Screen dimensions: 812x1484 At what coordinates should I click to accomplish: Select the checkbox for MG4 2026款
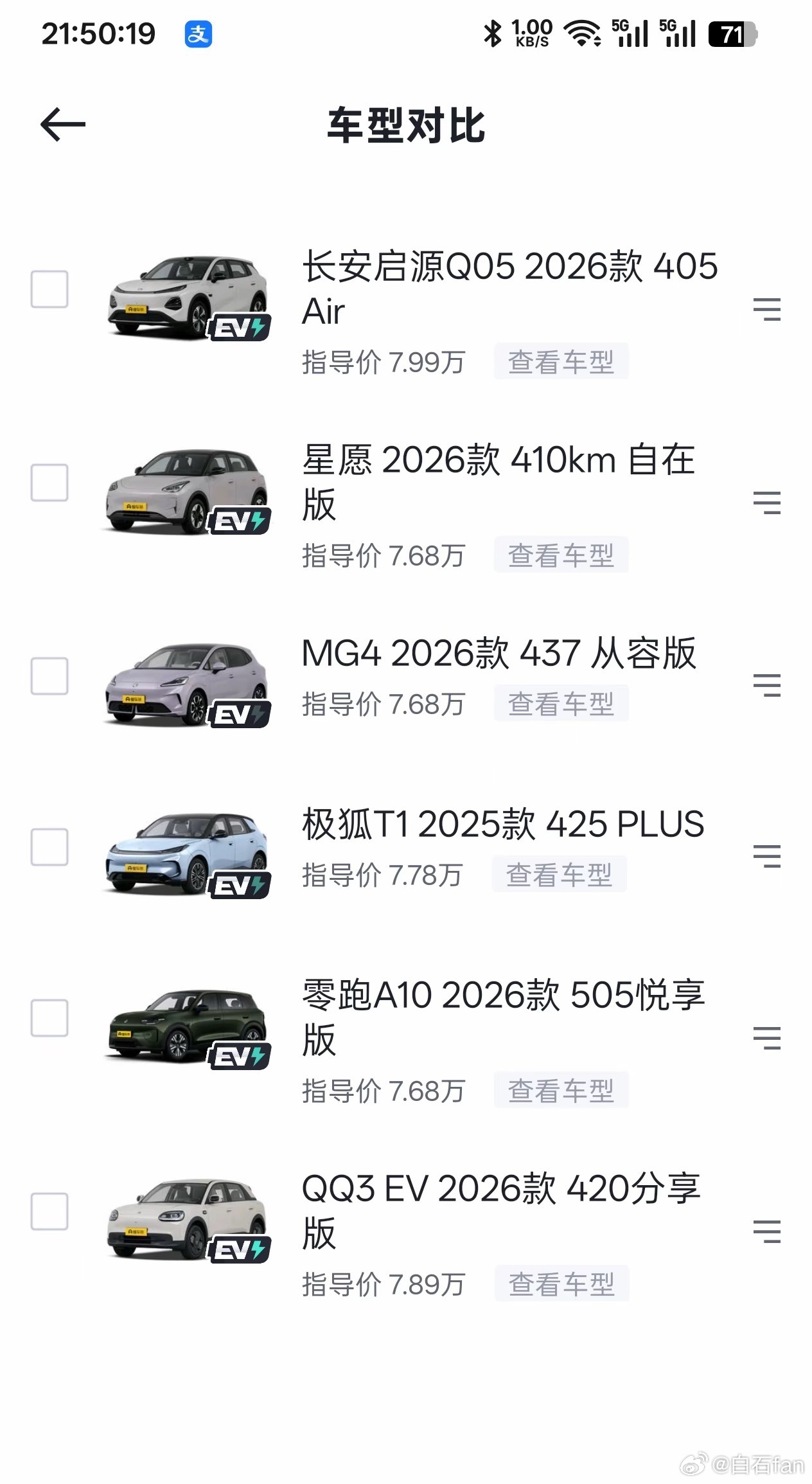(48, 676)
